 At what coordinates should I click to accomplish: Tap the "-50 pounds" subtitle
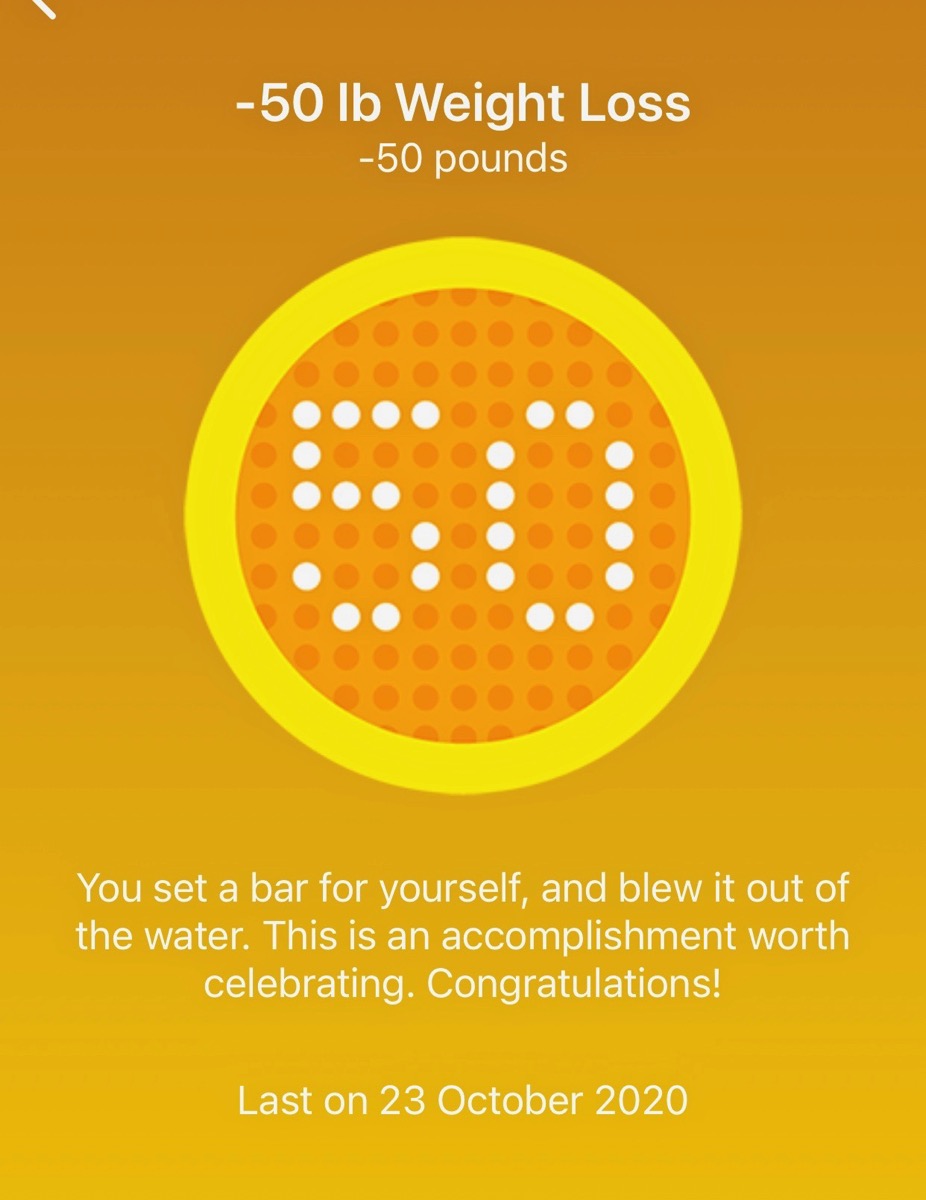pos(463,157)
